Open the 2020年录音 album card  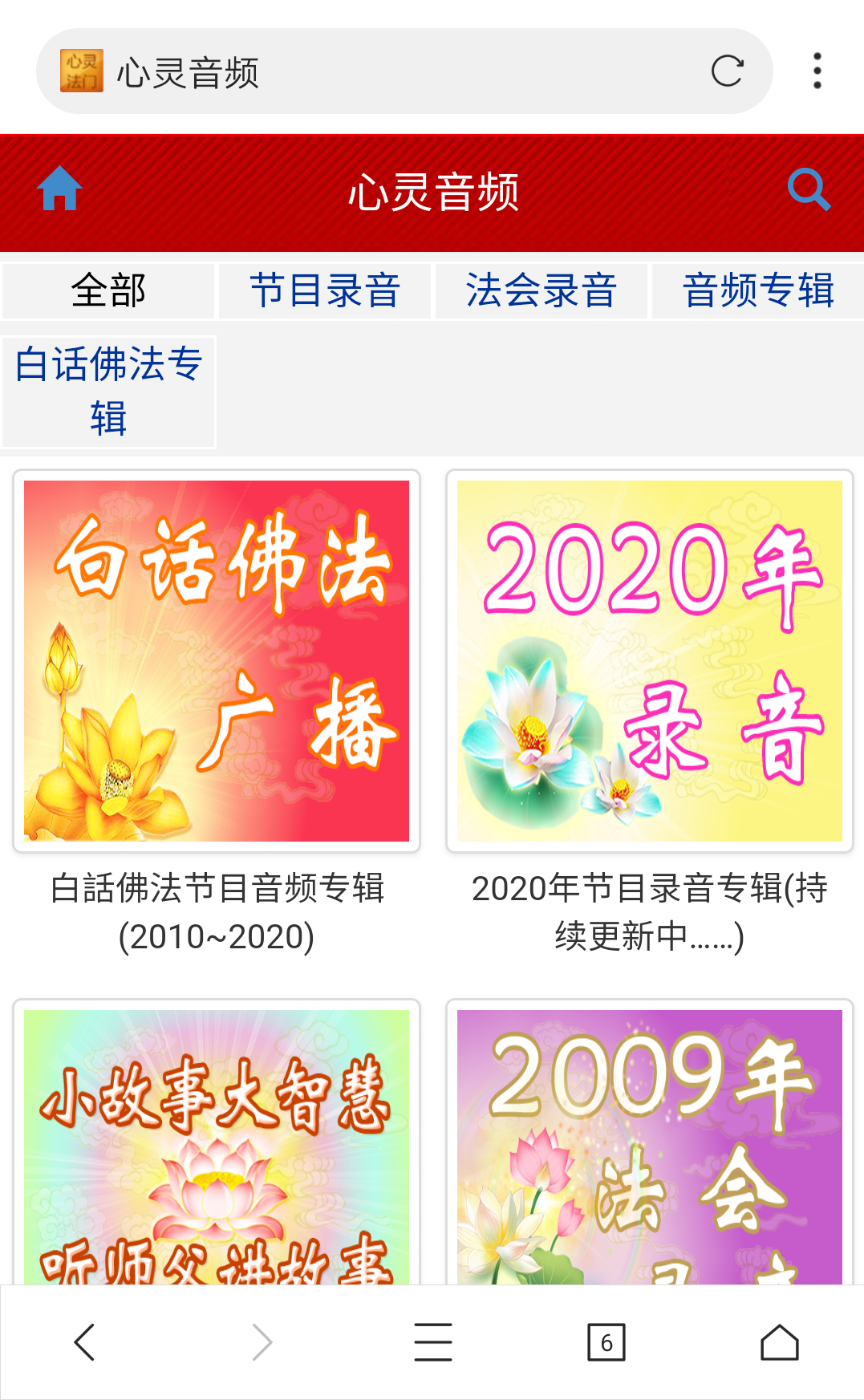(650, 661)
